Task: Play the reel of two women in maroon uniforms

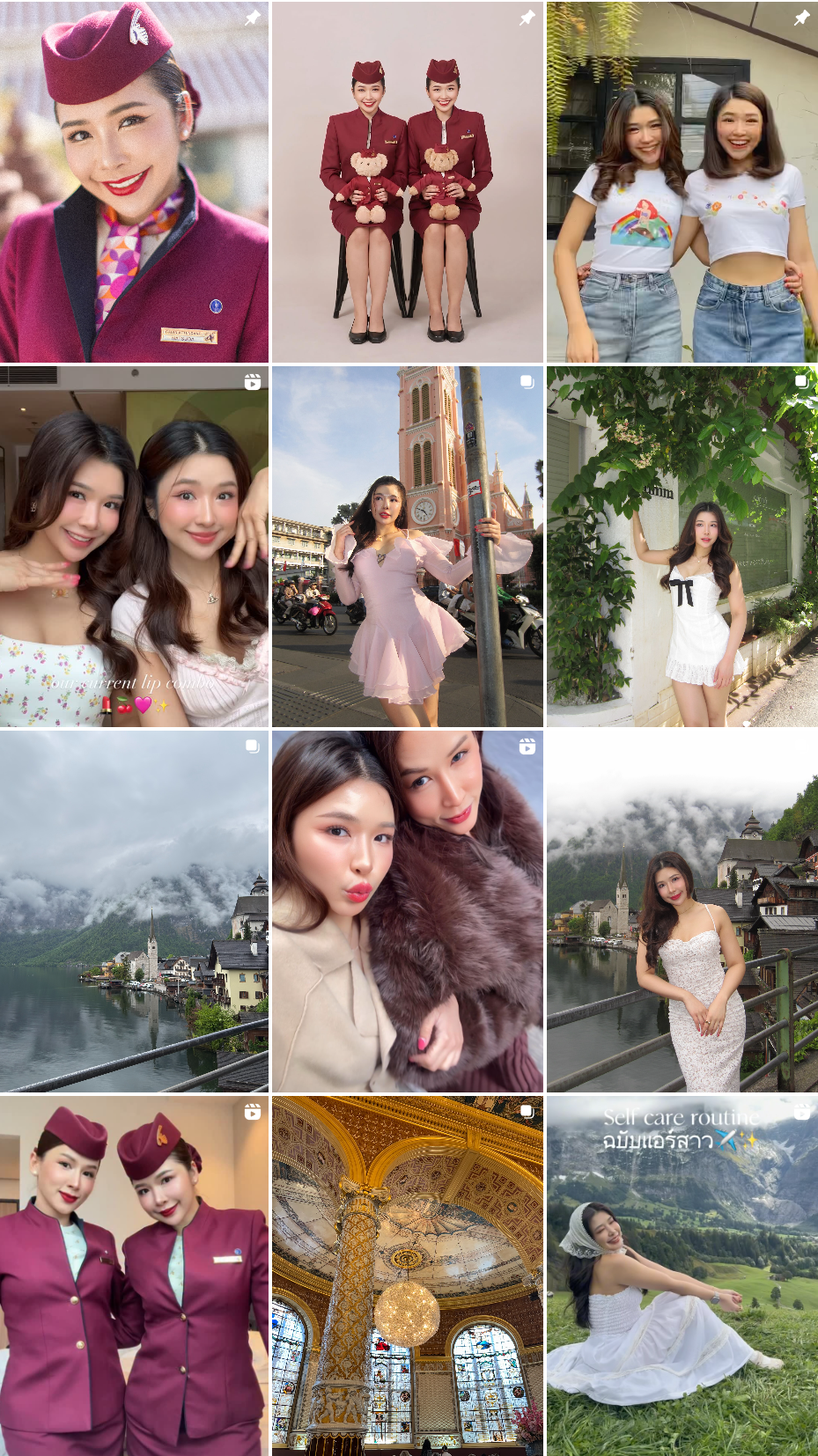Action: pos(134,1275)
